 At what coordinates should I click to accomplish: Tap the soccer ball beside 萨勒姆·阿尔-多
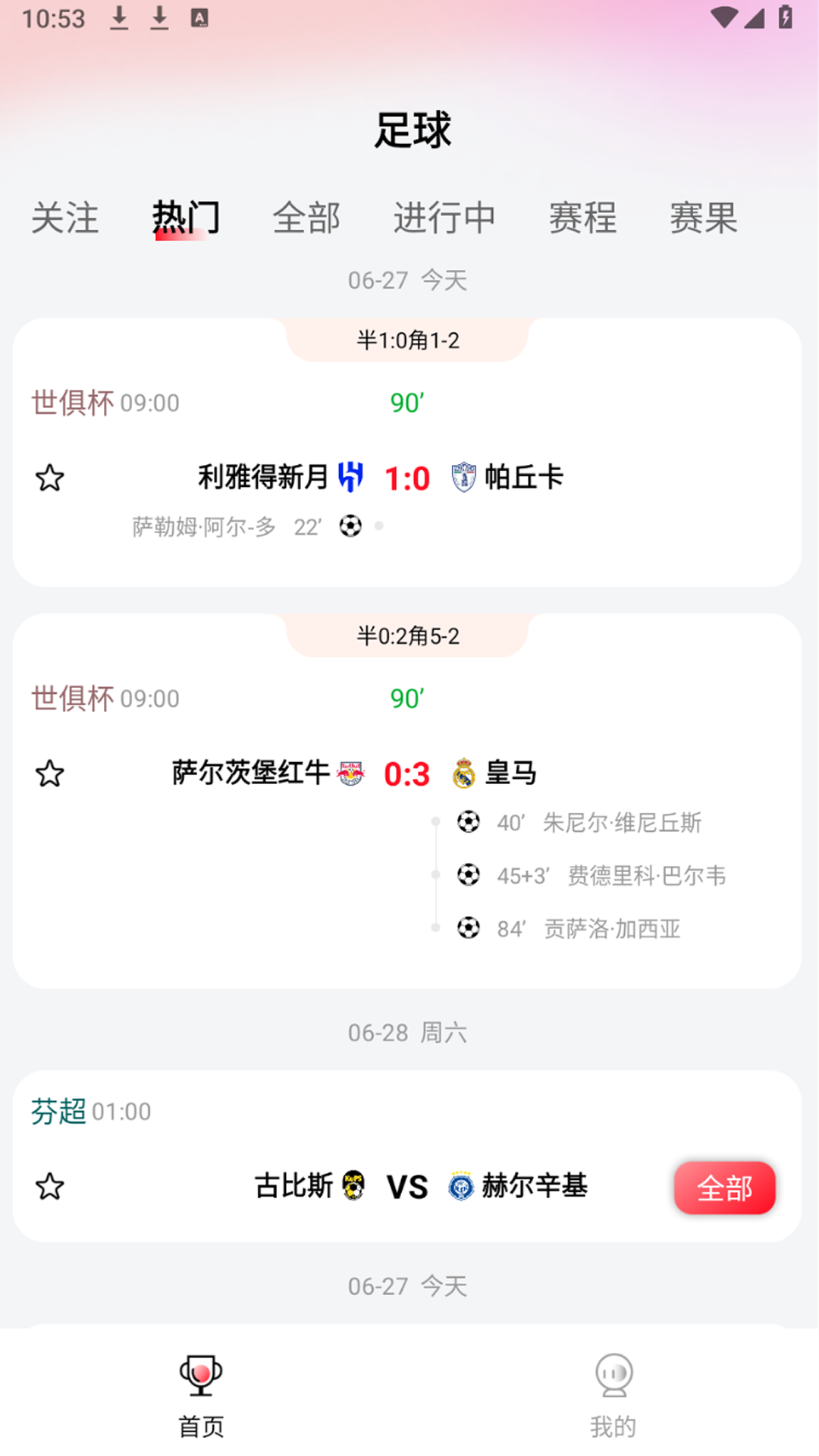tap(352, 526)
